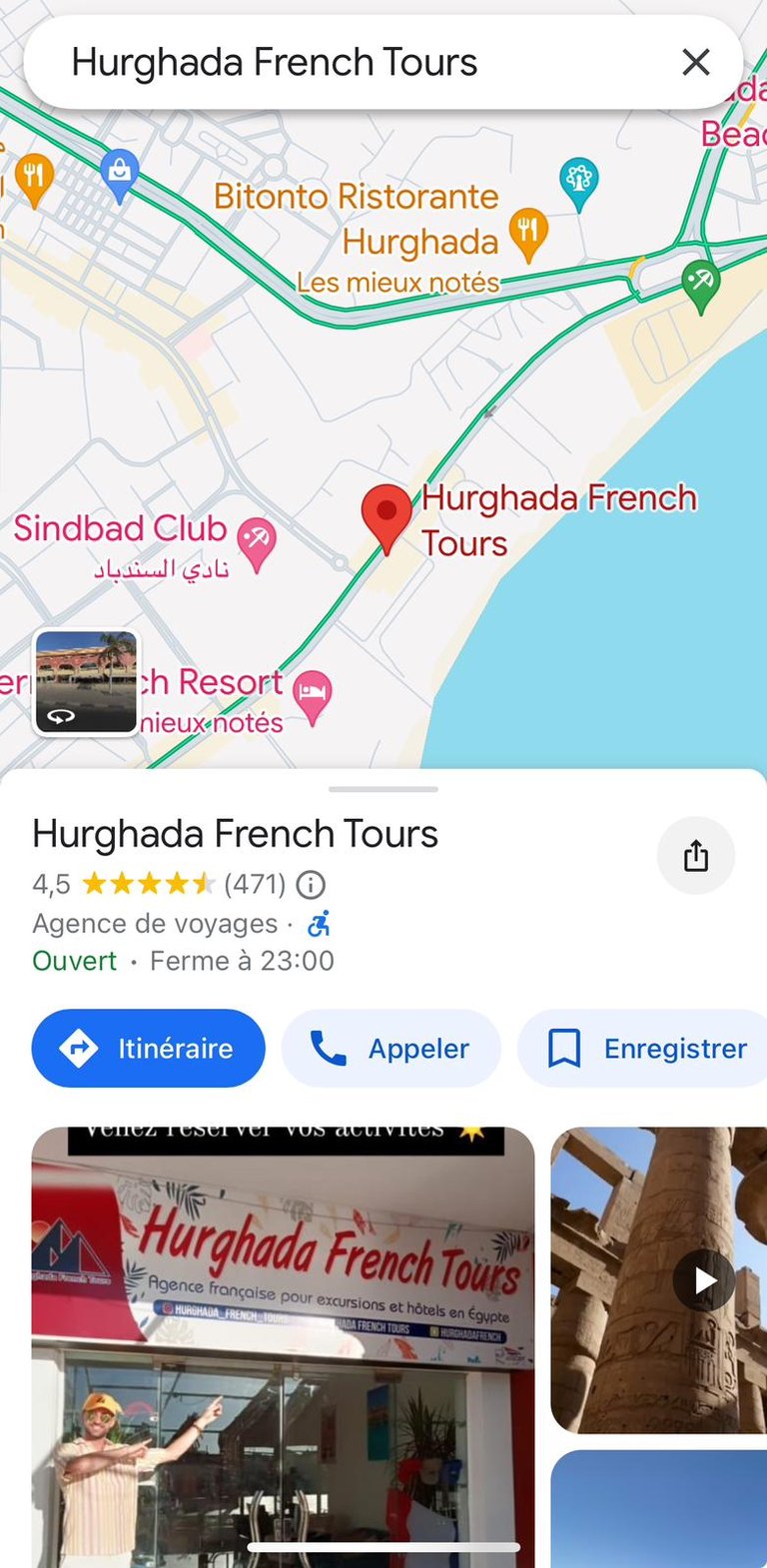
Task: Tap Appeler to call the agency
Action: 390,1048
